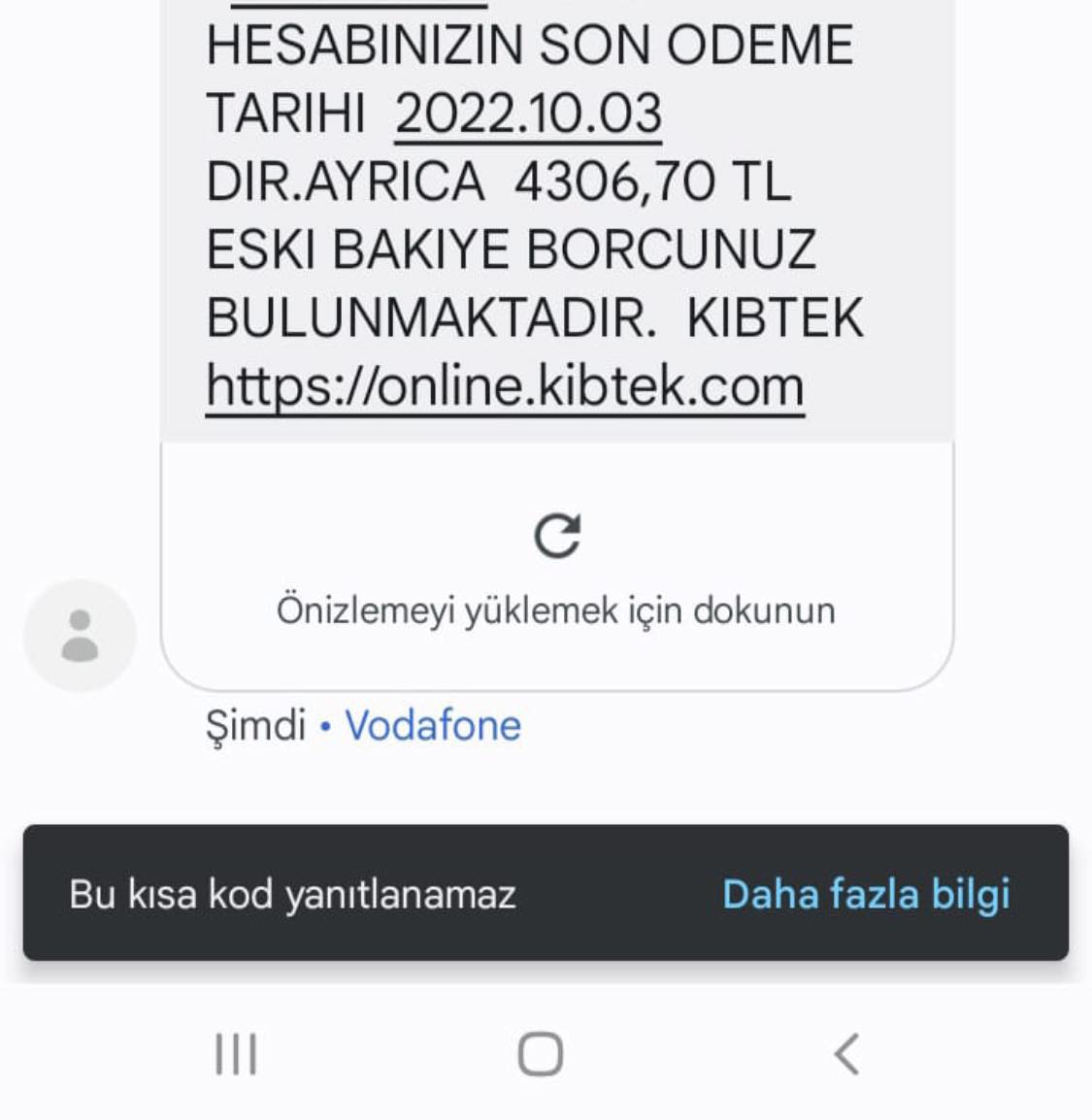Open the https://online.kibtek.com link
This screenshot has width=1092, height=1120.
click(505, 387)
